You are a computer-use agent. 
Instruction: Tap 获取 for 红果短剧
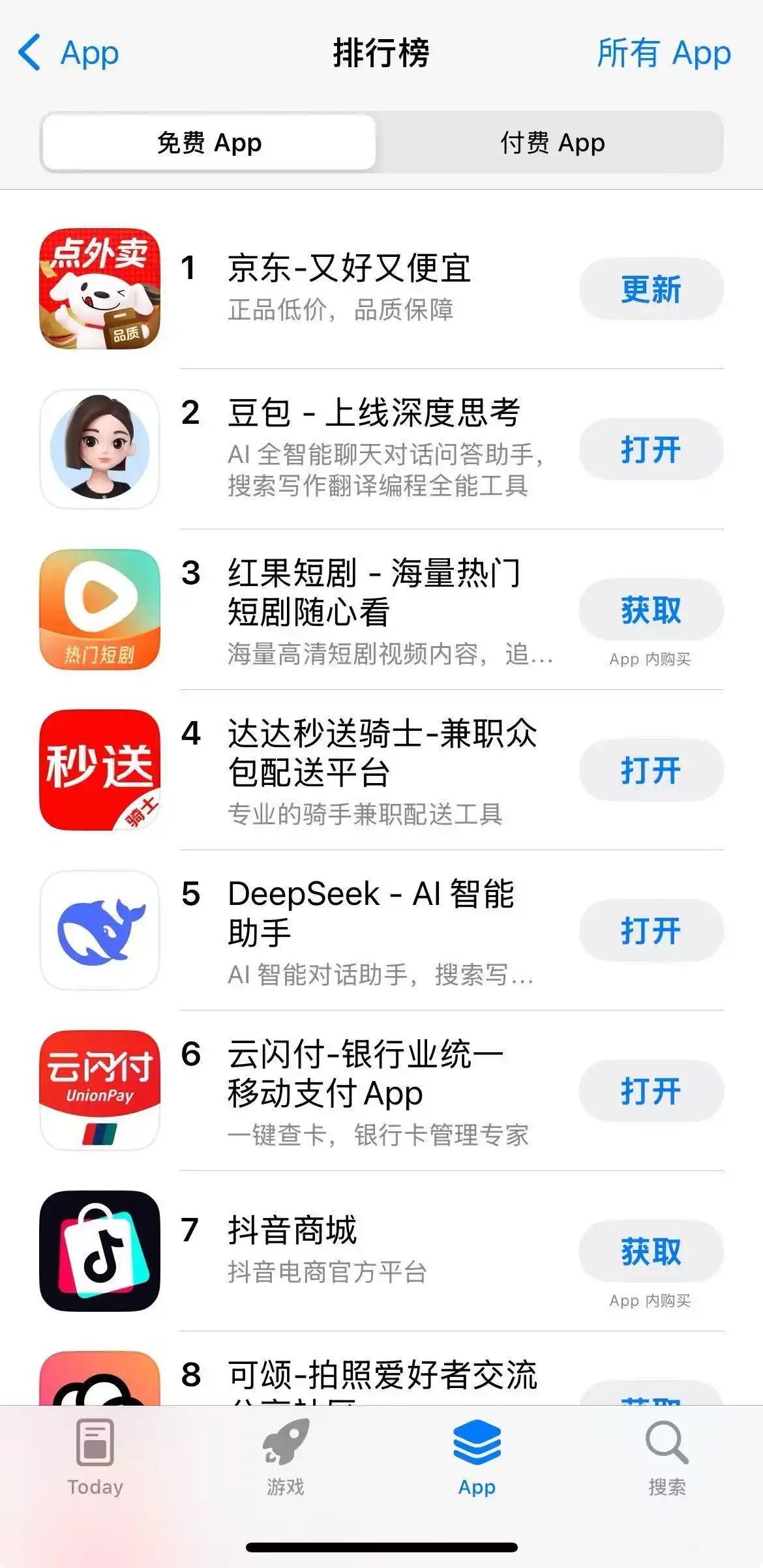click(650, 610)
